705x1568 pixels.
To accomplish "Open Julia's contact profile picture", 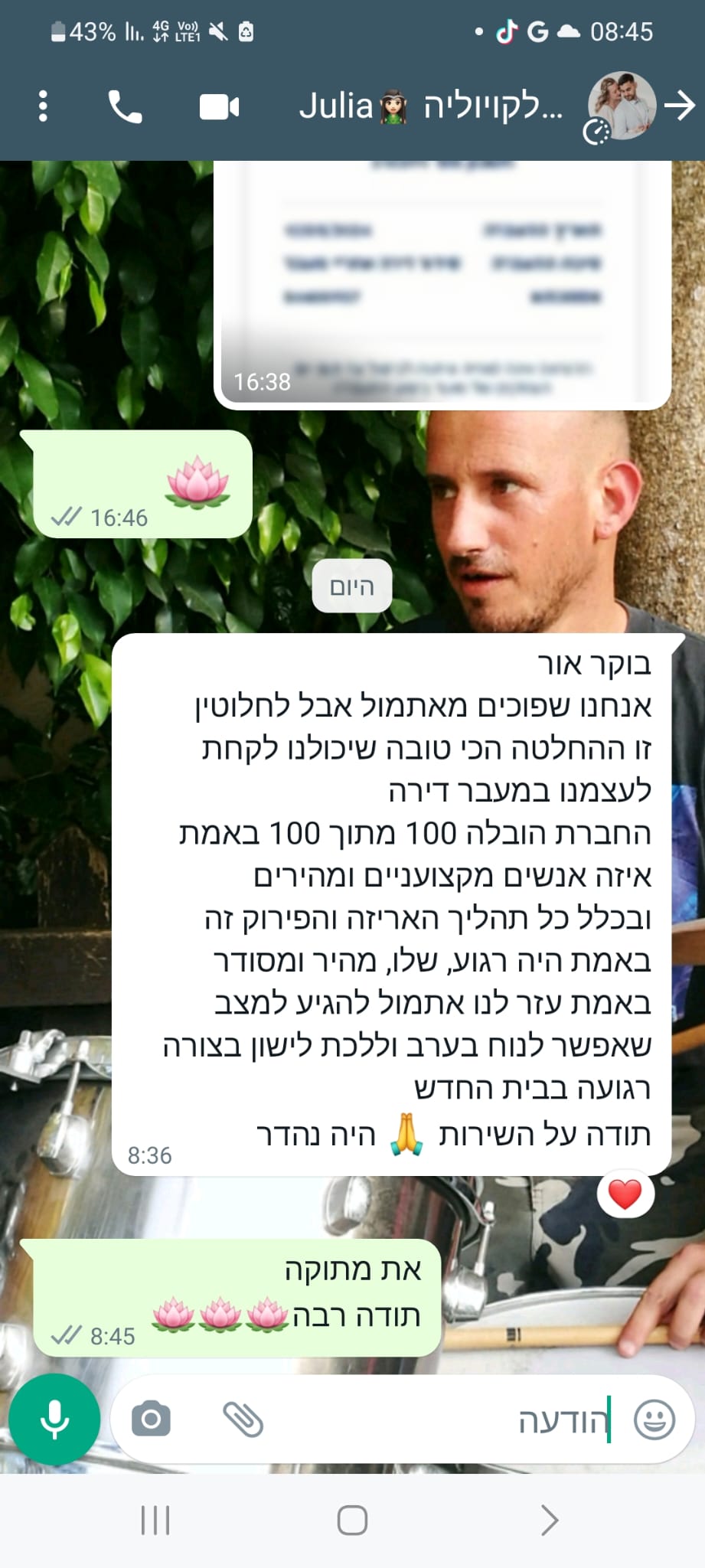I will (x=621, y=106).
